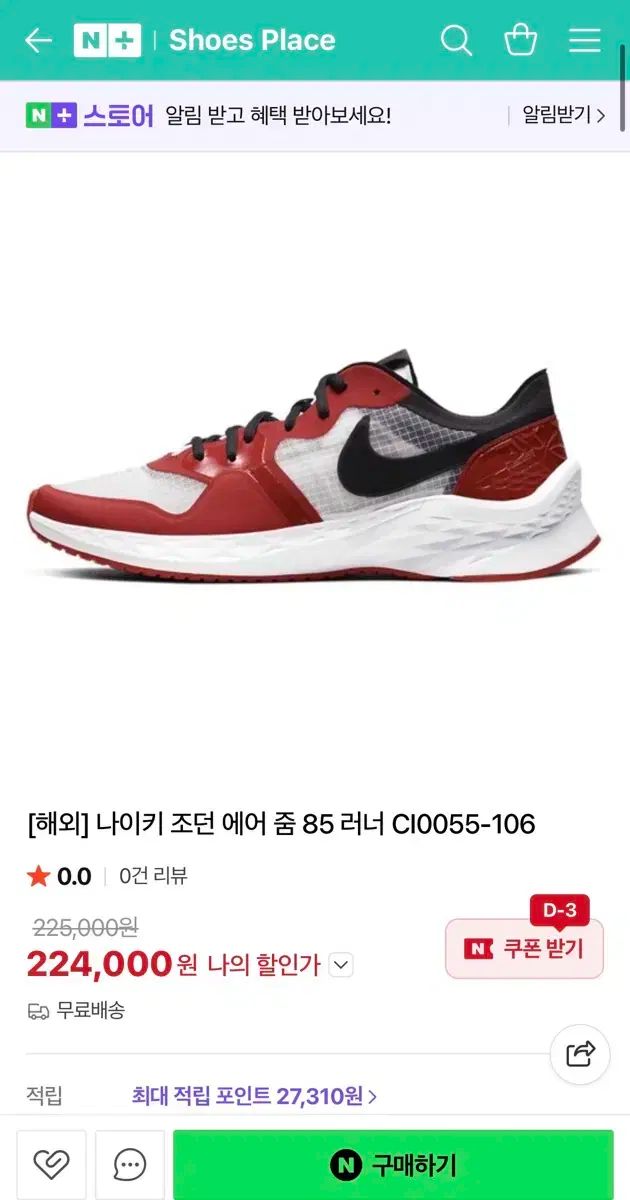630x1200 pixels.
Task: Add this product to wishlist
Action: coord(51,1164)
